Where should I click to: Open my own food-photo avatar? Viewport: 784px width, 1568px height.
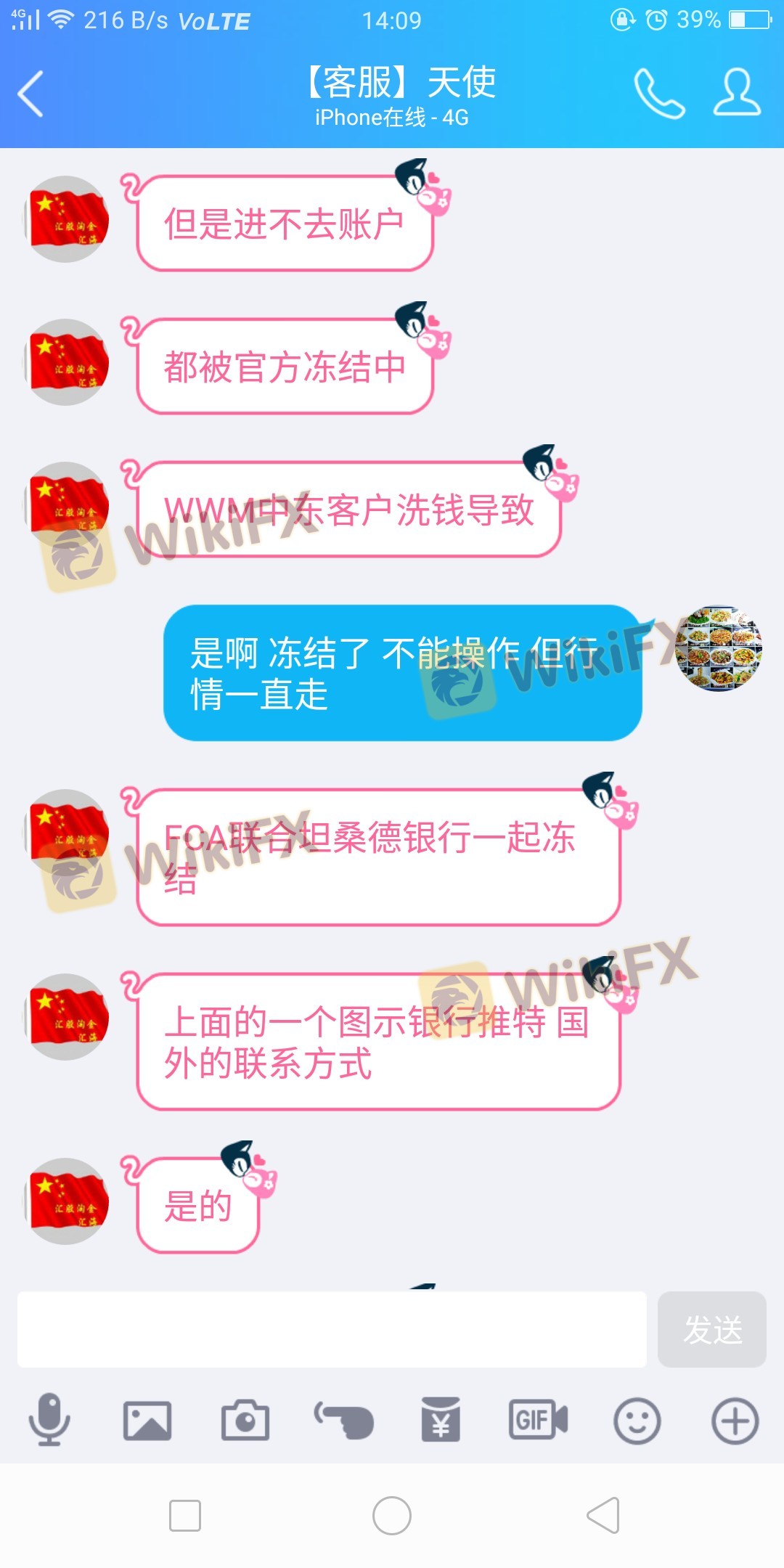pyautogui.click(x=718, y=648)
